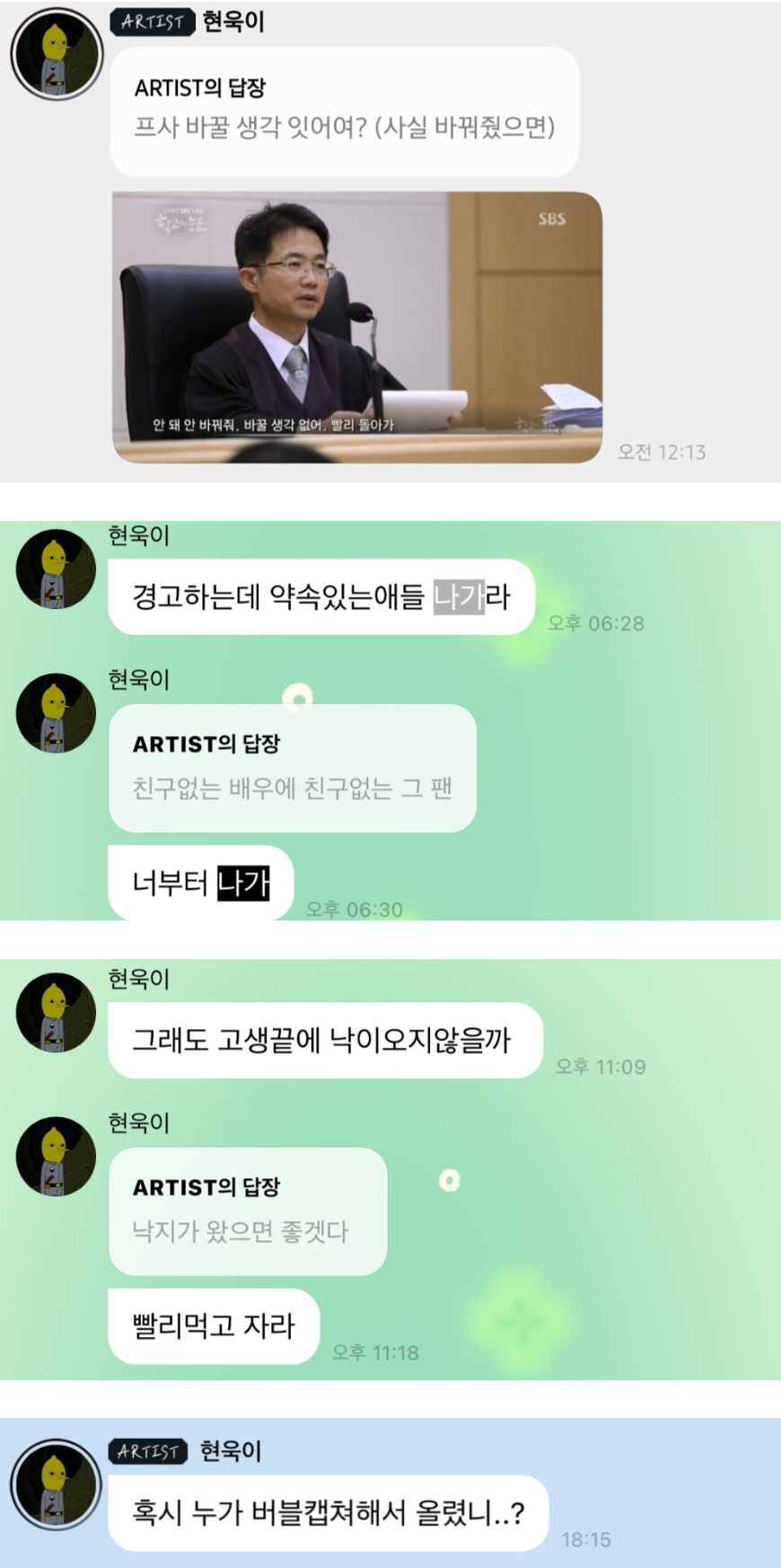The height and width of the screenshot is (1568, 781).
Task: Select the message 빨리먹고 자라
Action: point(213,1327)
